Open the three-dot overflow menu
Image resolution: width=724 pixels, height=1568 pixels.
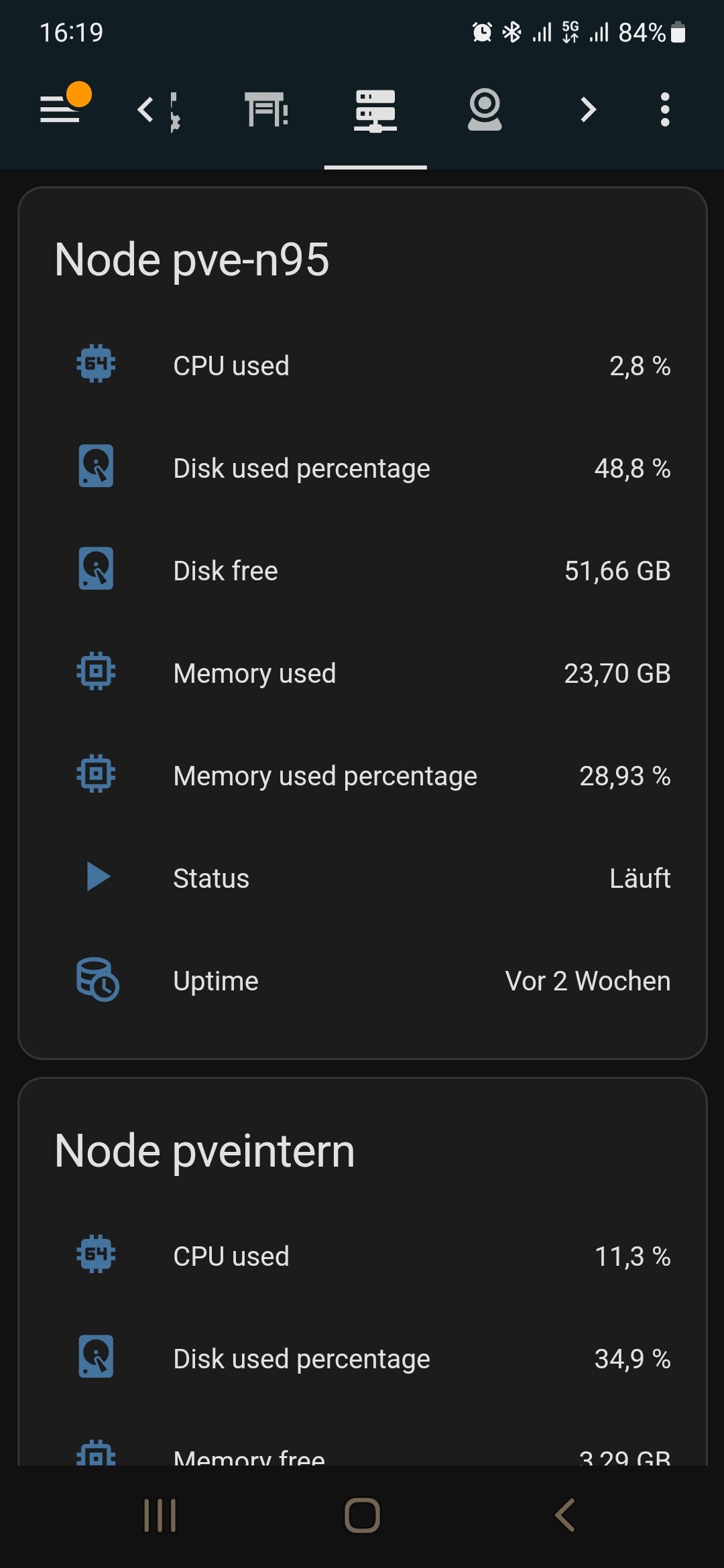tap(664, 109)
